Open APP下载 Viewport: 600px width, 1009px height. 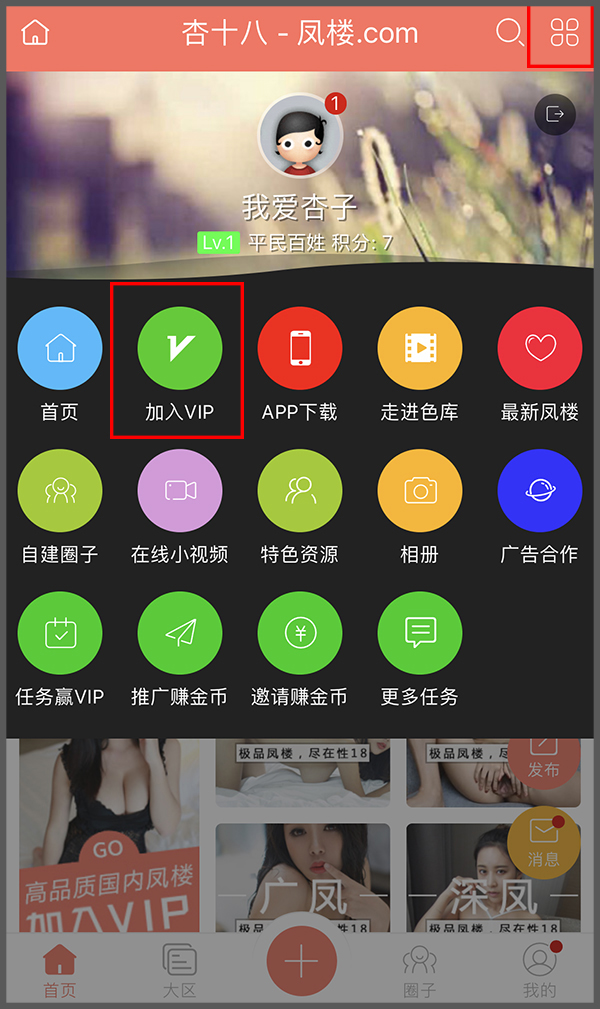300,348
